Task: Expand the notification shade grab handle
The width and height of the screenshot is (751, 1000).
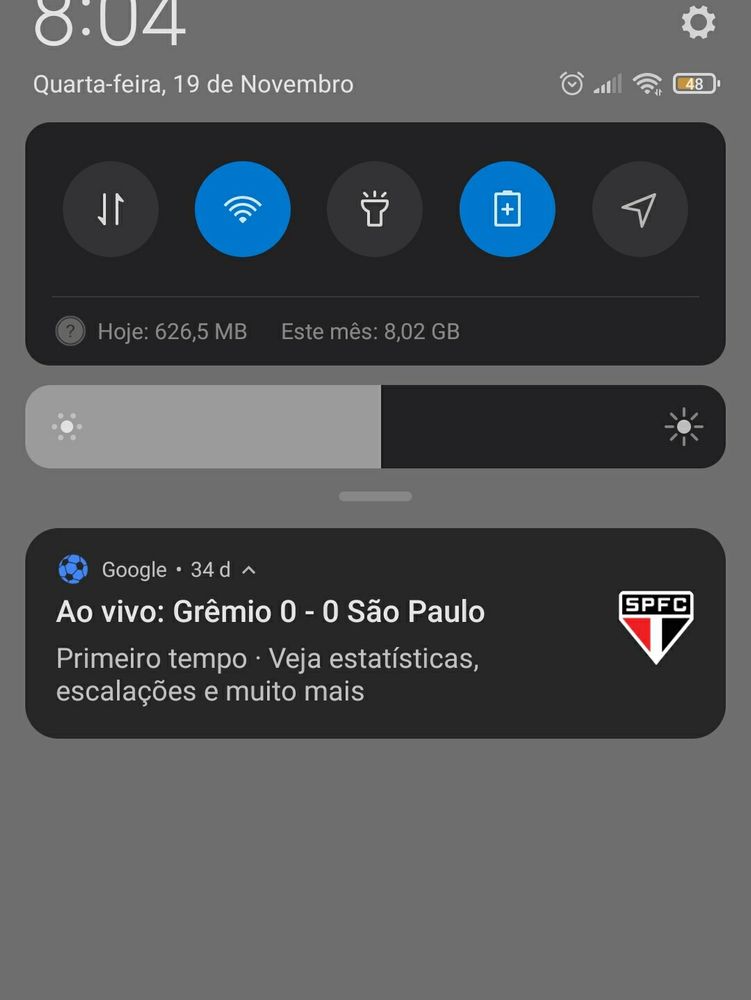Action: [375, 496]
